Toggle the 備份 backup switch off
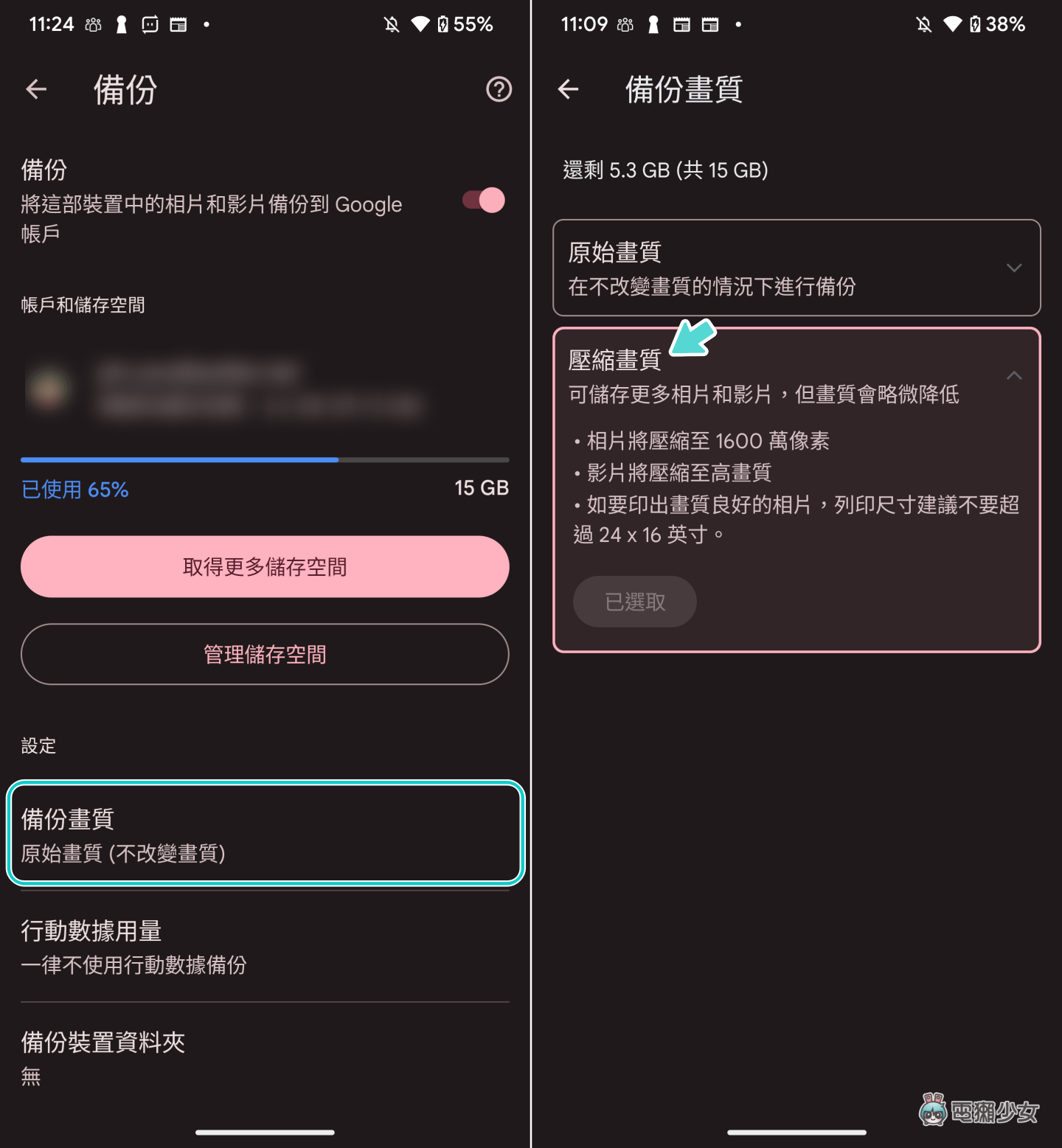The image size is (1062, 1148). 484,201
